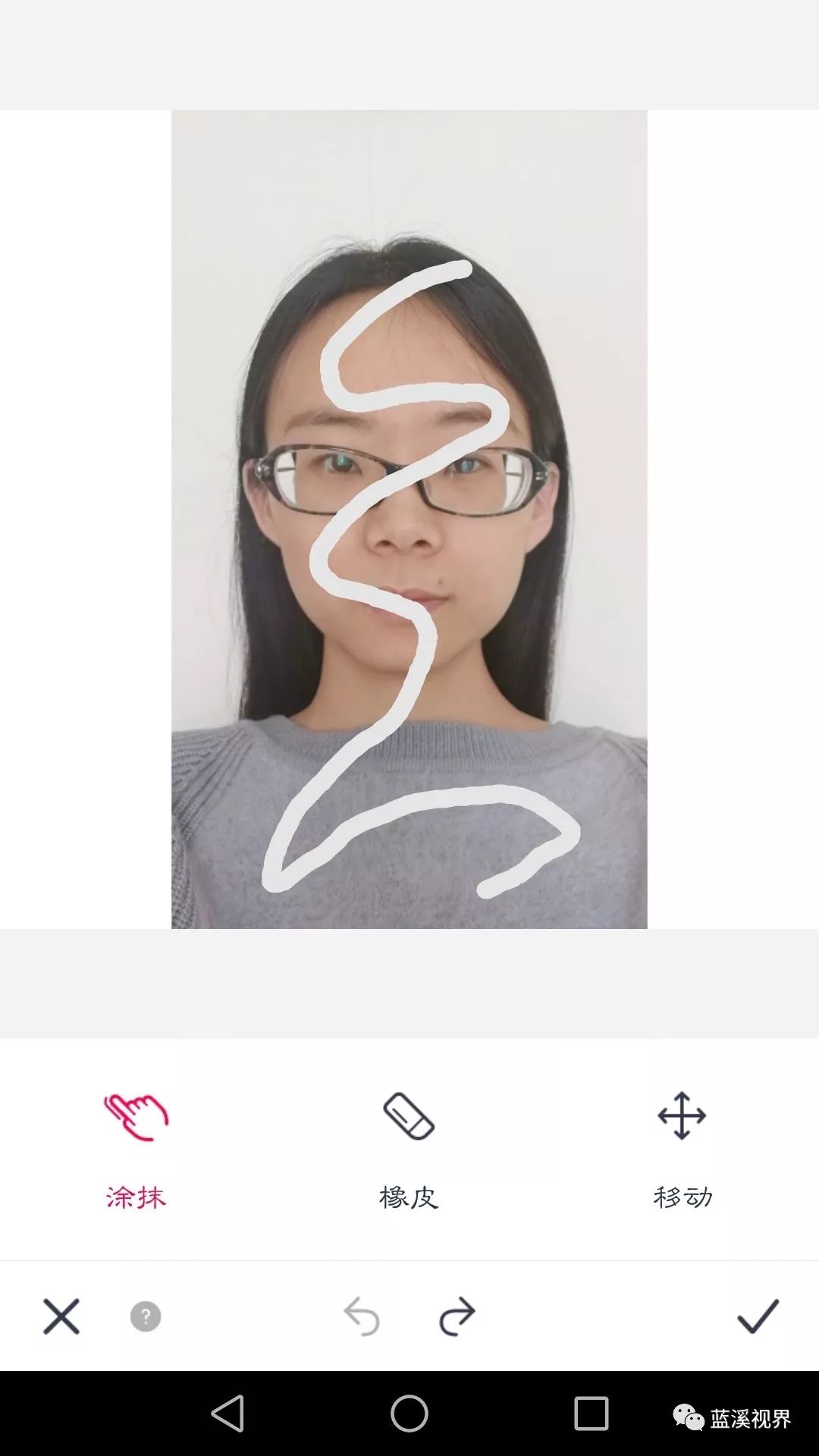Screen dimensions: 819x1456
Task: Select the 橡皮 (eraser) tool icon
Action: (x=409, y=1115)
